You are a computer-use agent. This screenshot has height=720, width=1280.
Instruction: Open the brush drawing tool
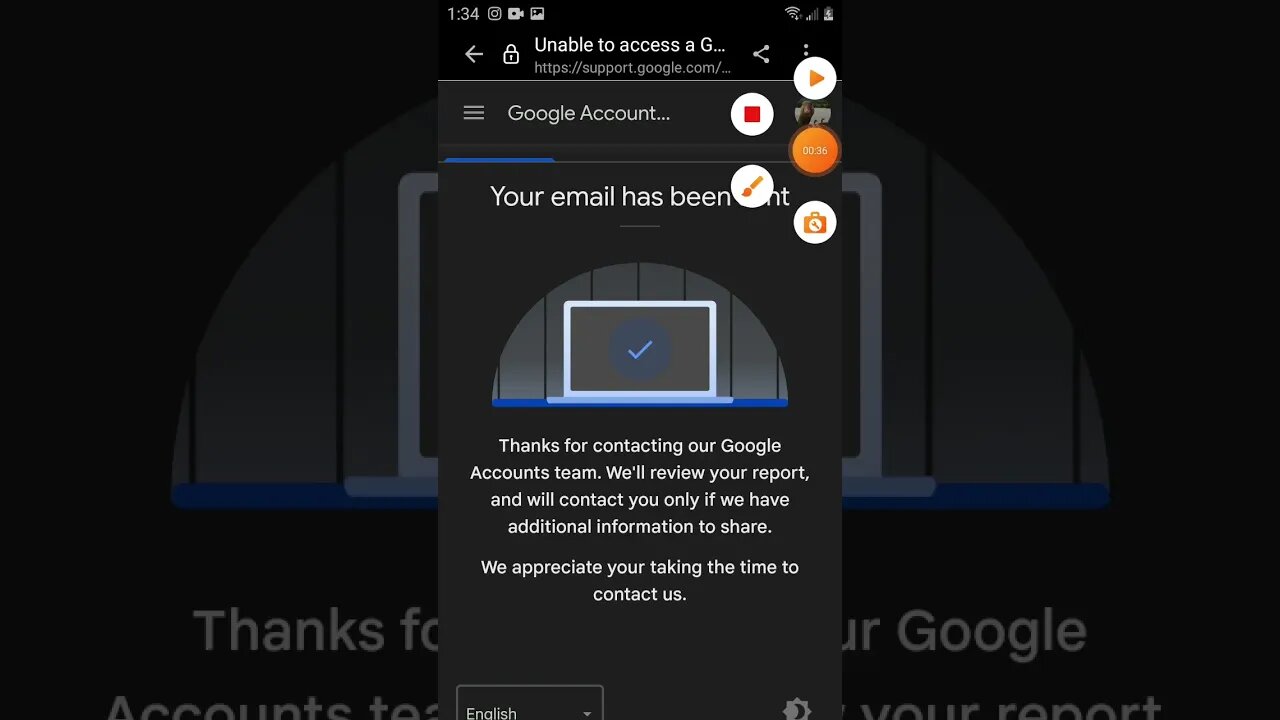coord(752,186)
